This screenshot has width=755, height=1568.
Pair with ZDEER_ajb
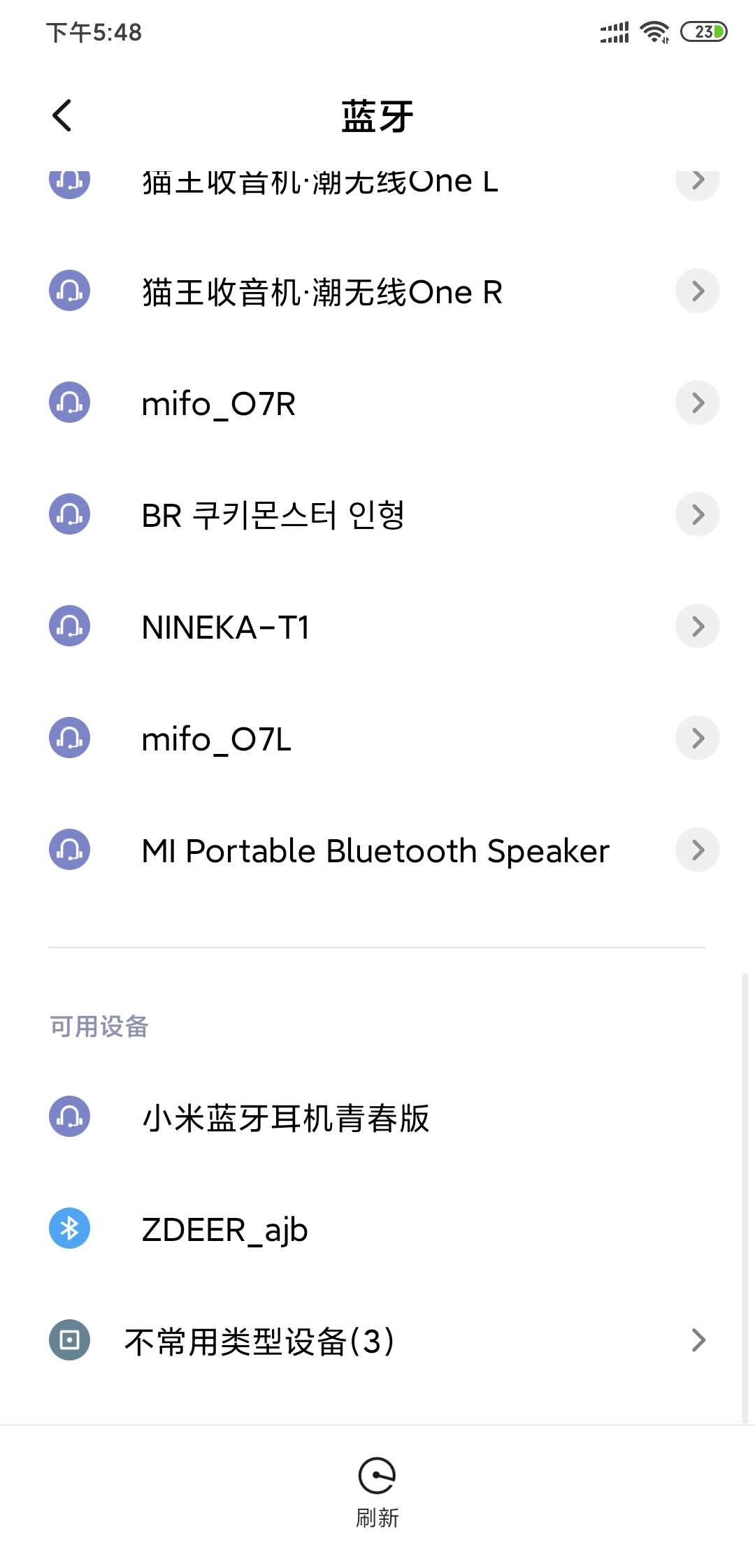click(224, 1229)
